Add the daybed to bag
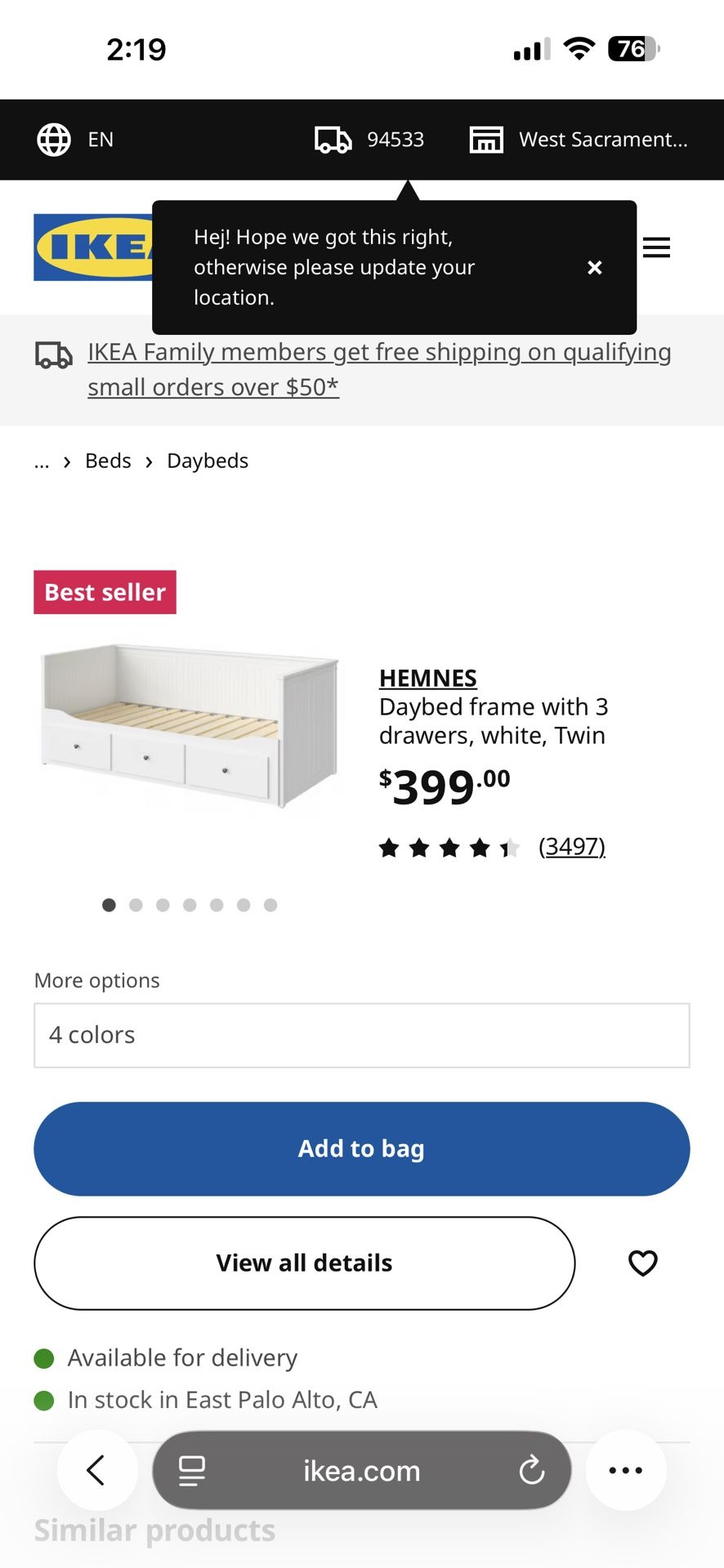This screenshot has height=1568, width=724. [362, 1149]
